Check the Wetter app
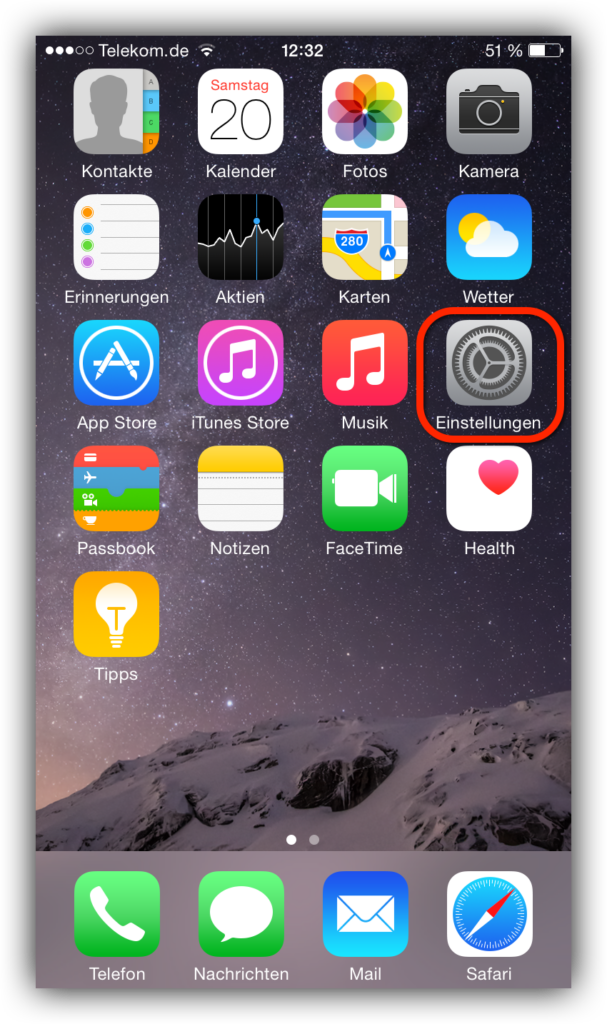This screenshot has width=607, height=1024. point(489,237)
